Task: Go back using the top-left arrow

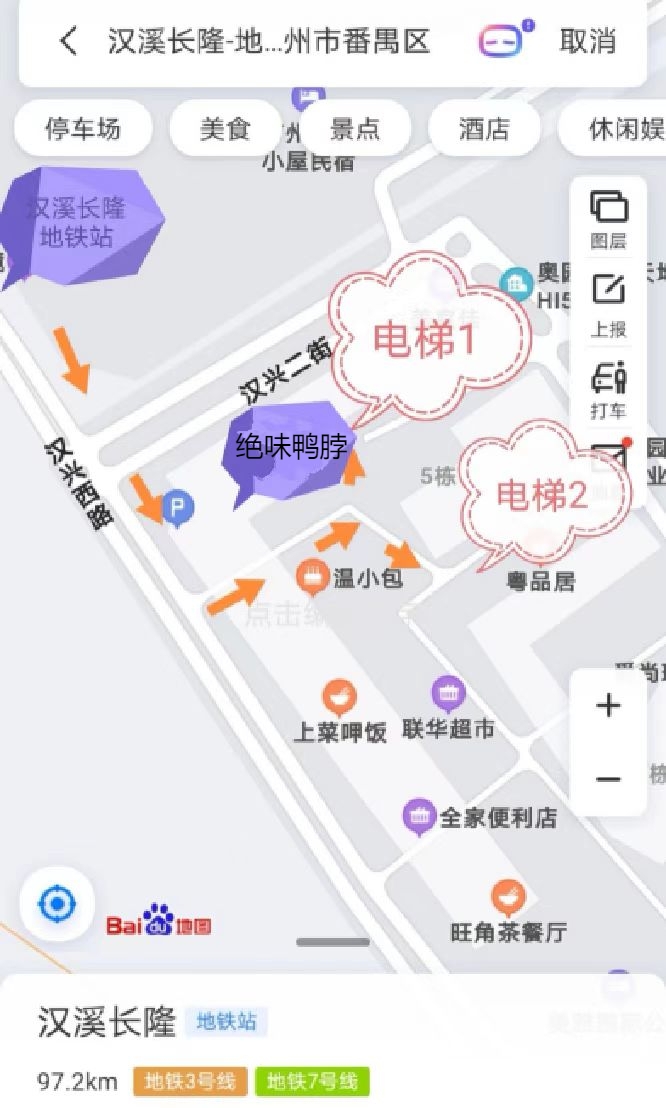Action: point(69,40)
